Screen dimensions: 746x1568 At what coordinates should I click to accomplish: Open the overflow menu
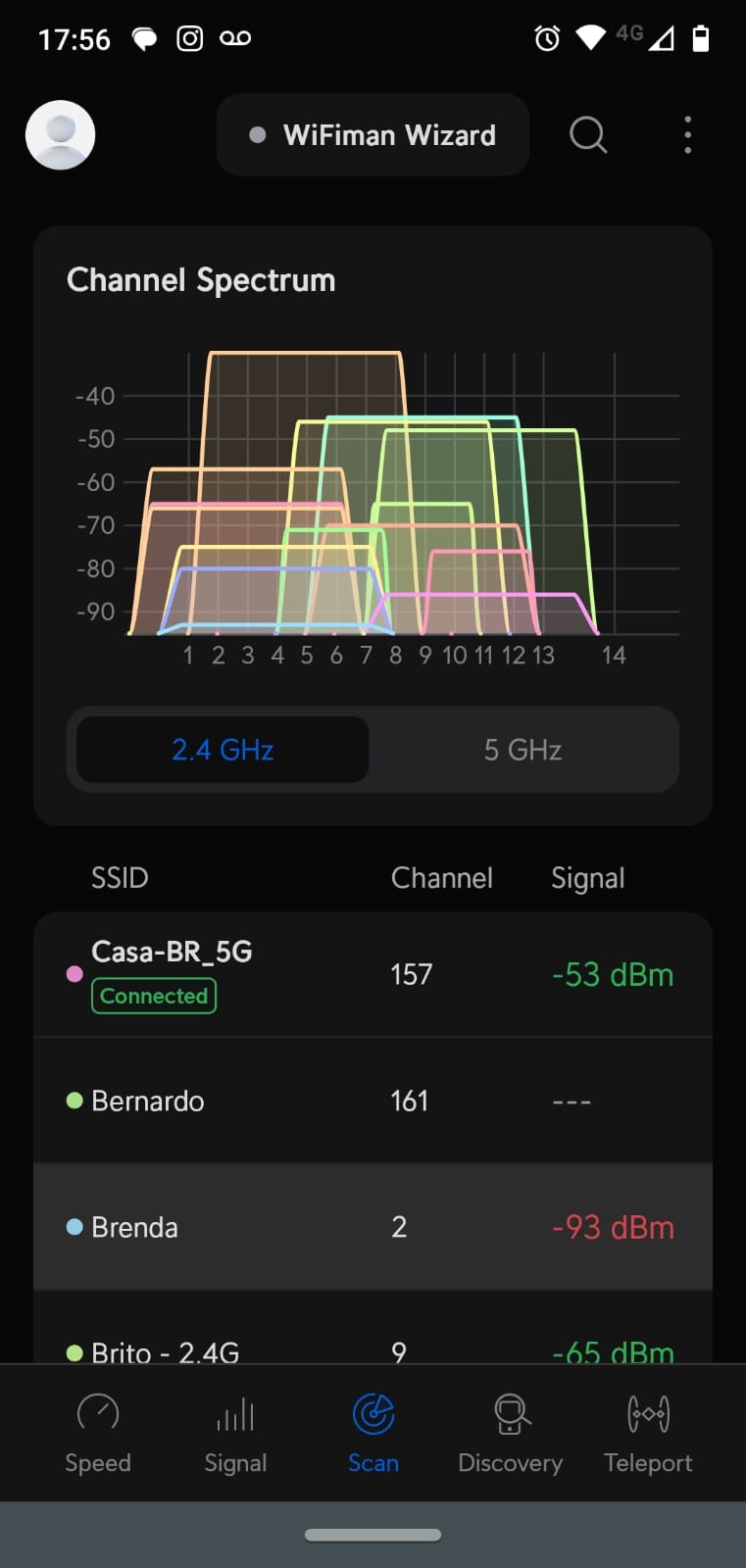(x=687, y=135)
